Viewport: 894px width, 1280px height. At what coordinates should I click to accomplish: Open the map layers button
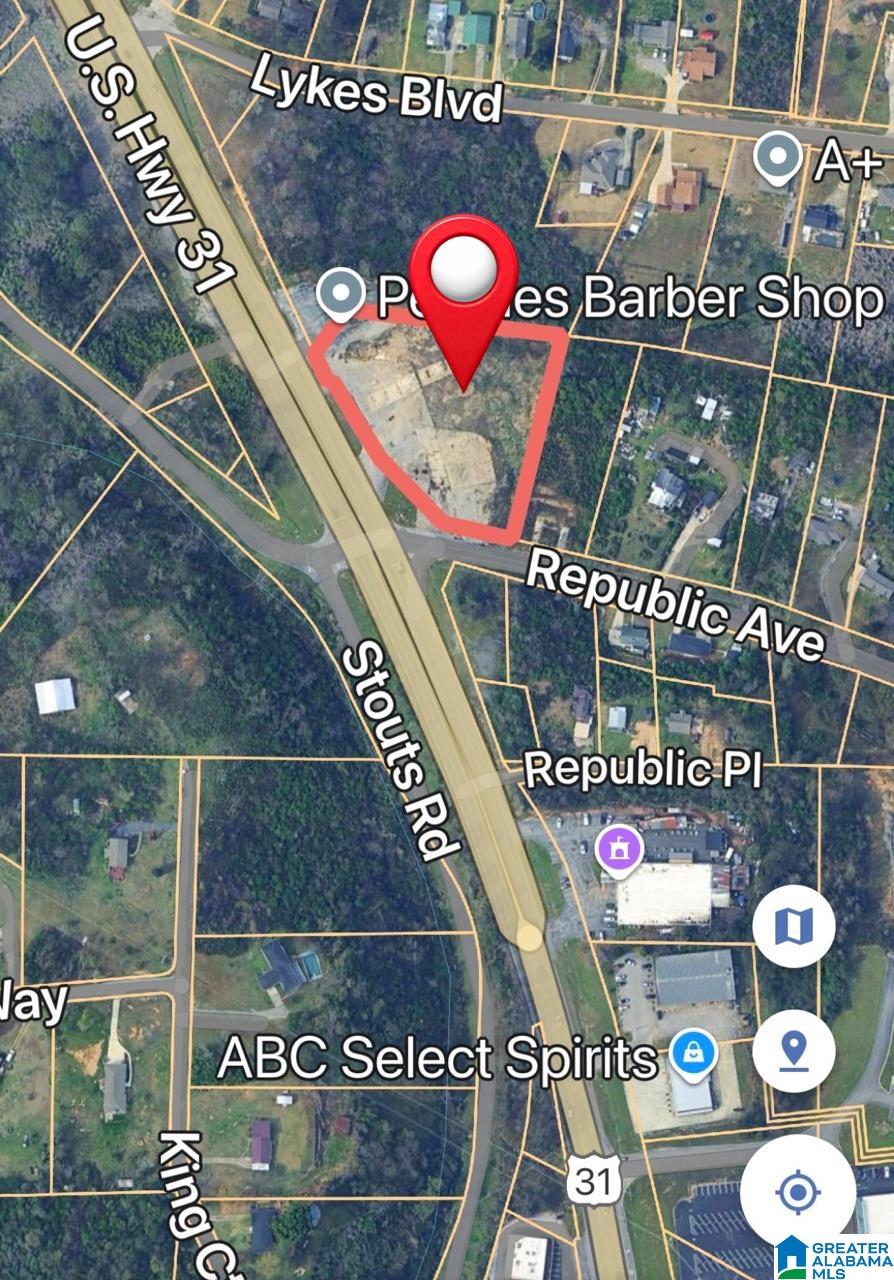(x=794, y=925)
